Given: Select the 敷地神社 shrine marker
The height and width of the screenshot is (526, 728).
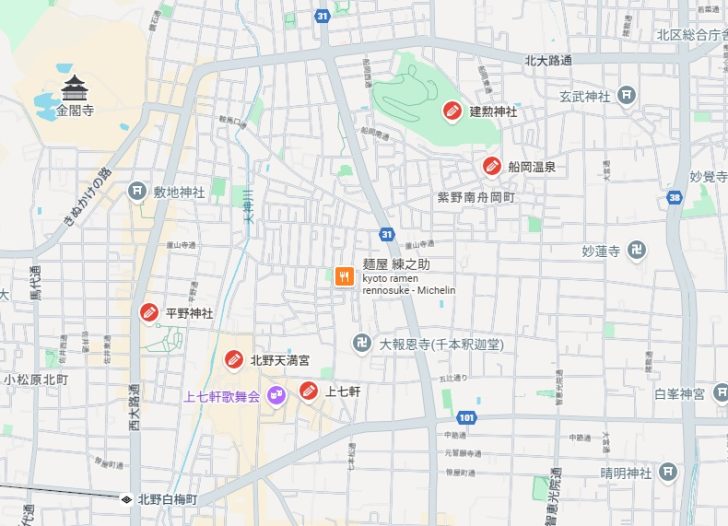Looking at the screenshot, I should 136,192.
